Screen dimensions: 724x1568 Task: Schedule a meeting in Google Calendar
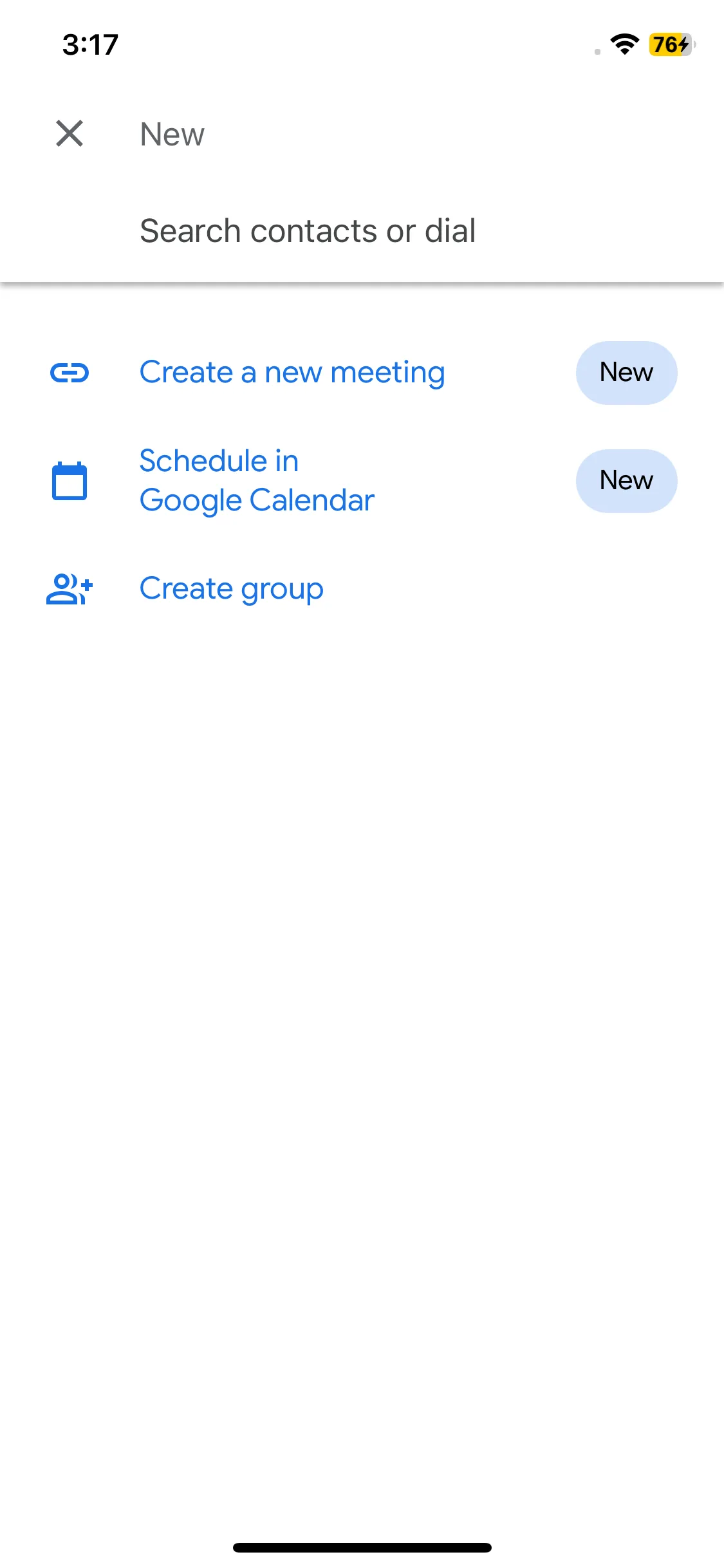tap(257, 481)
